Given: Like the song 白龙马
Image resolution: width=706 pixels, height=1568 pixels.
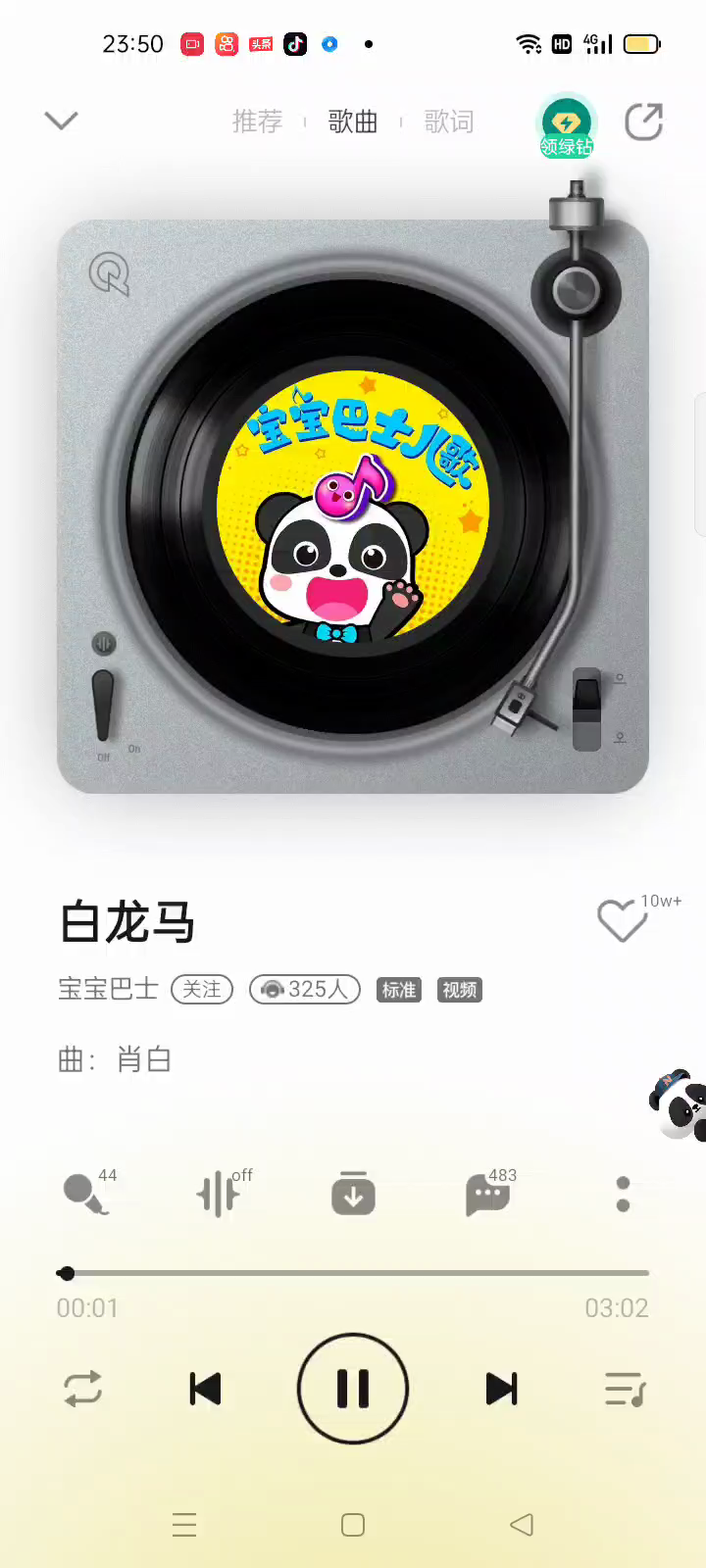Looking at the screenshot, I should click(622, 921).
